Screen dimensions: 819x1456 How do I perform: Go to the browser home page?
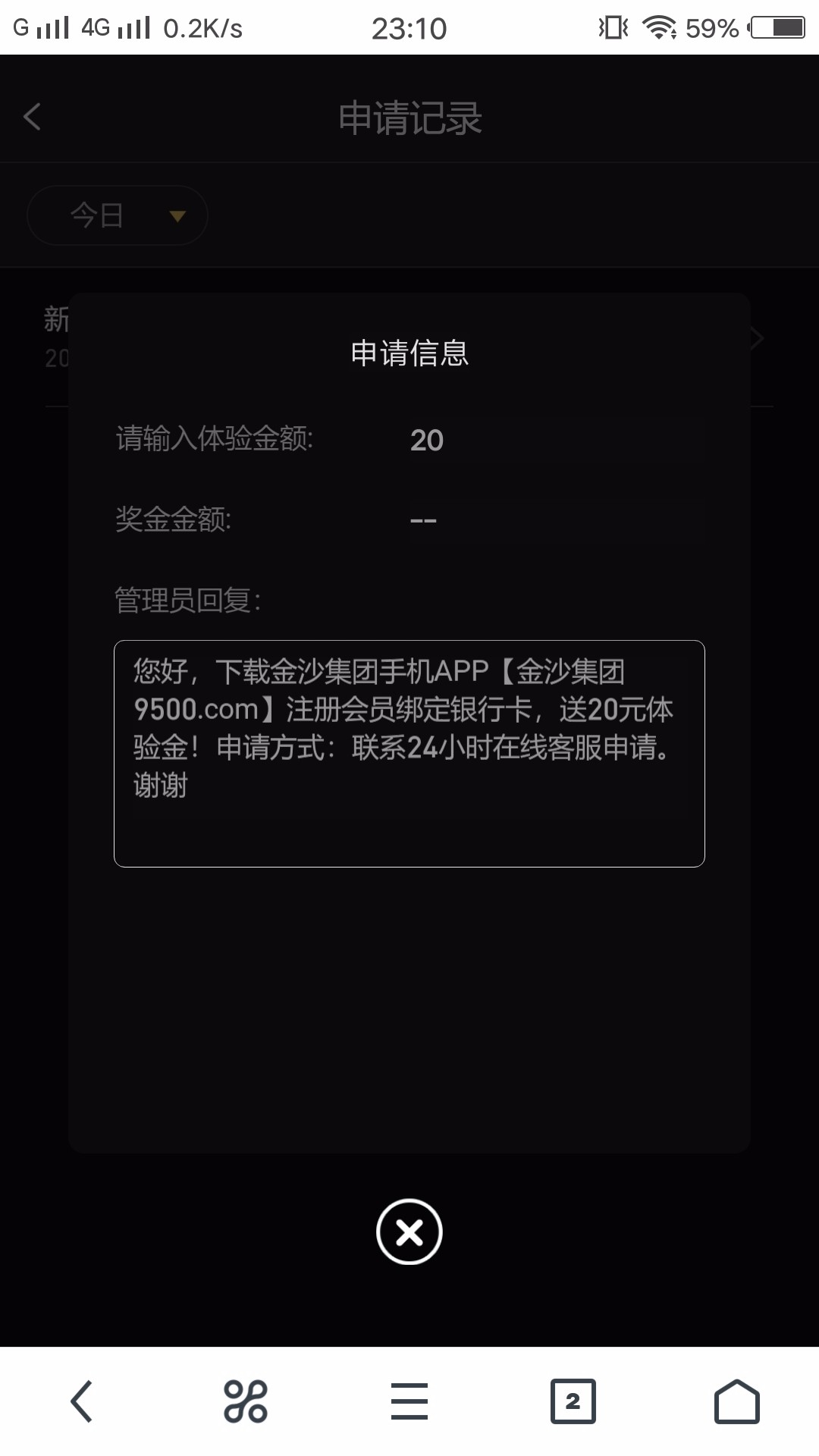coord(736,1401)
